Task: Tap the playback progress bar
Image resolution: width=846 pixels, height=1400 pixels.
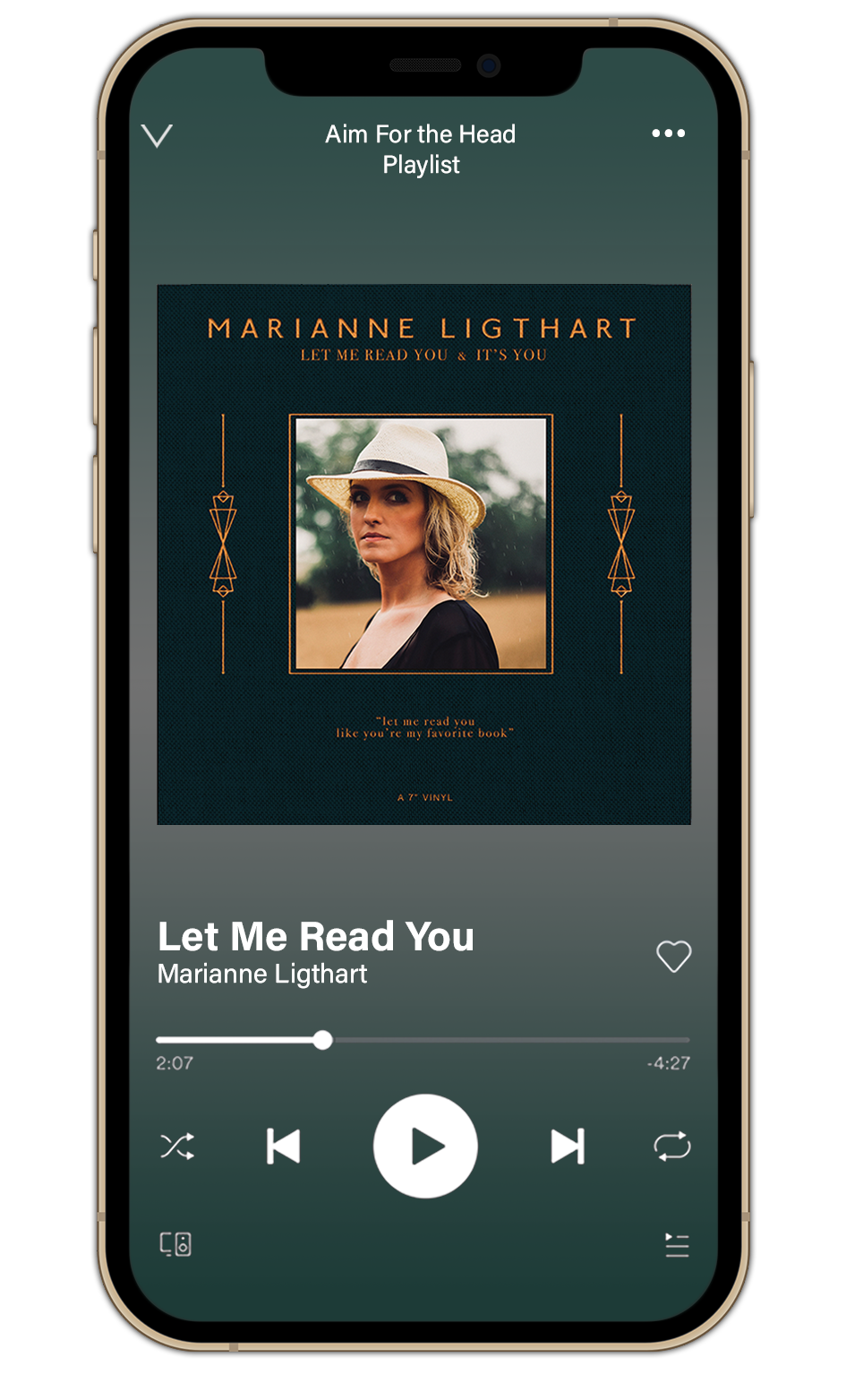Action: coord(423,1040)
